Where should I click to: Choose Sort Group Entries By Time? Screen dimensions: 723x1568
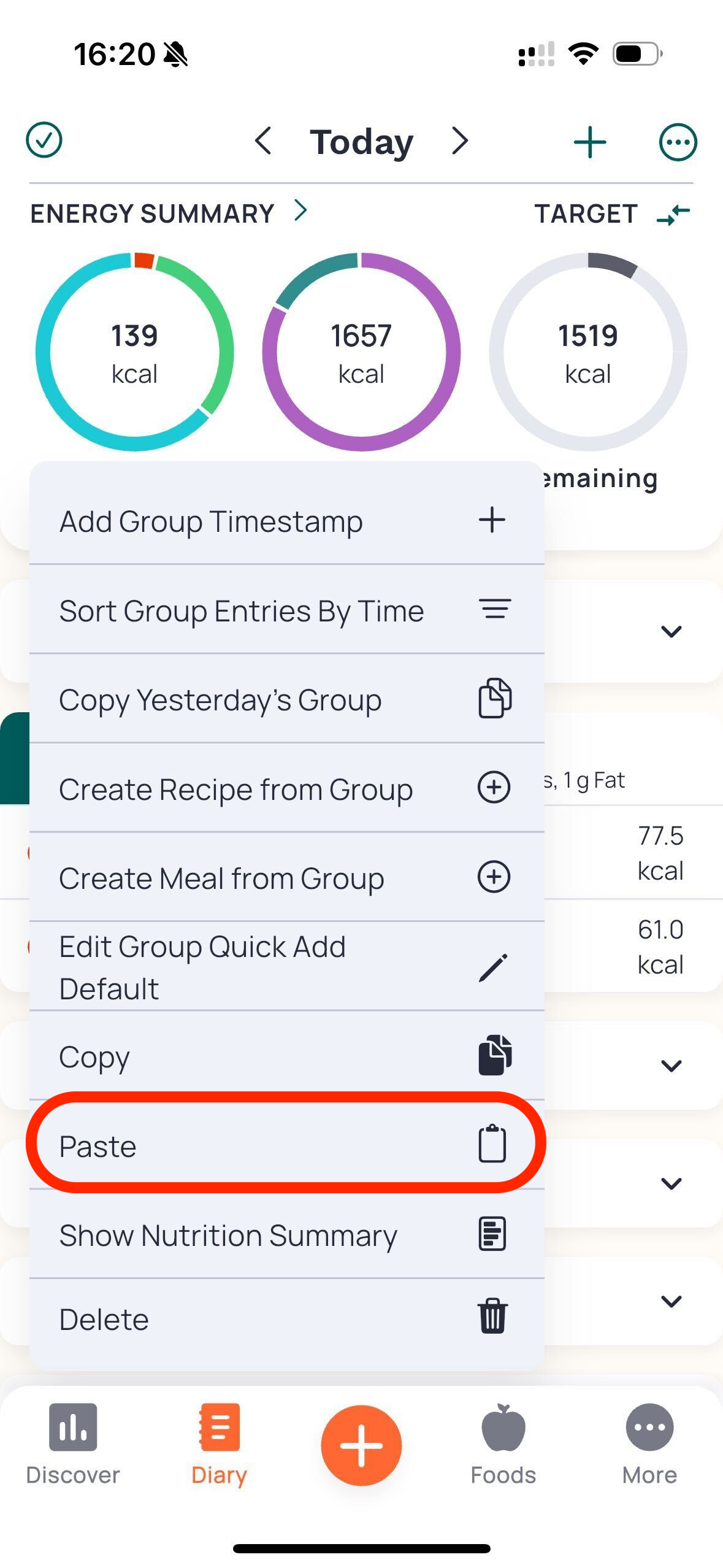(286, 610)
